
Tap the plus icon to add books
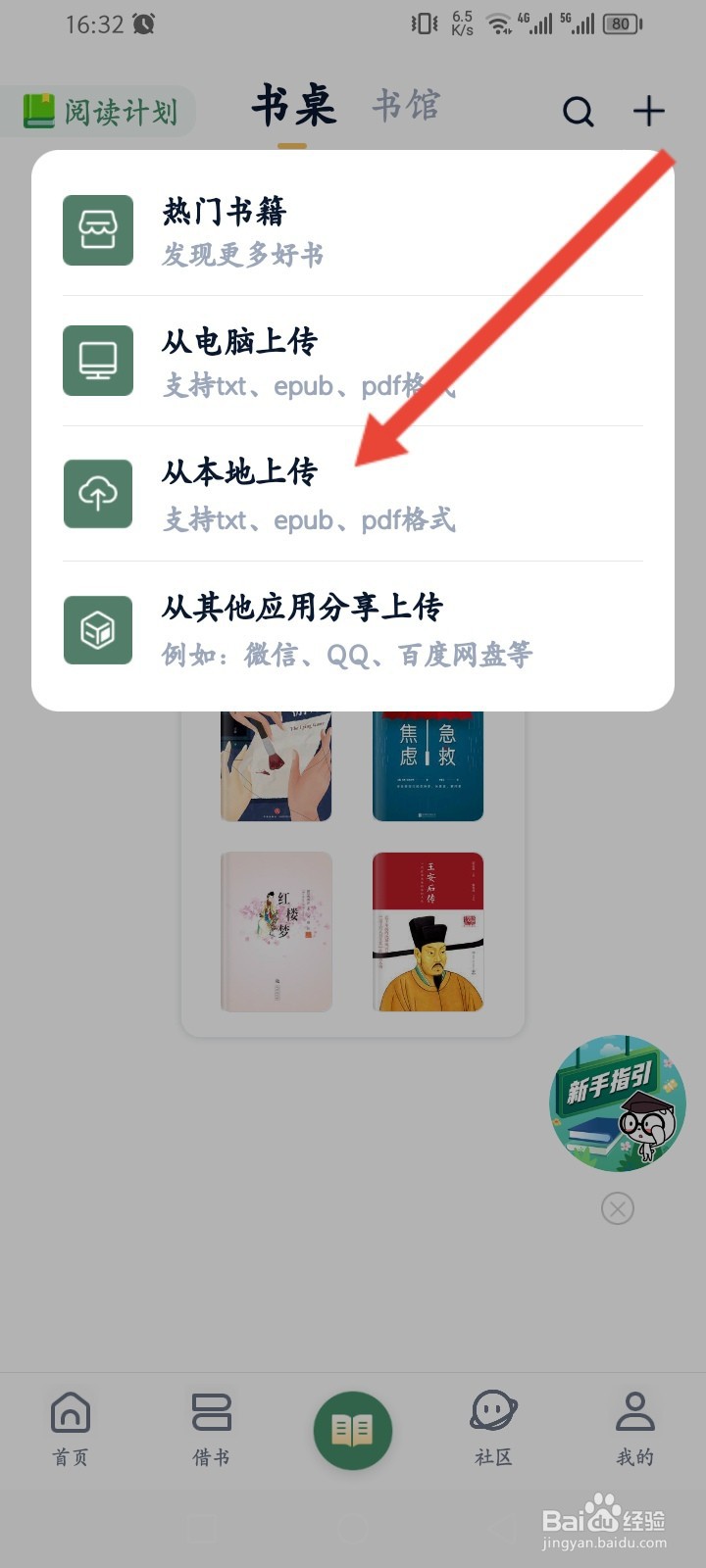coord(648,112)
